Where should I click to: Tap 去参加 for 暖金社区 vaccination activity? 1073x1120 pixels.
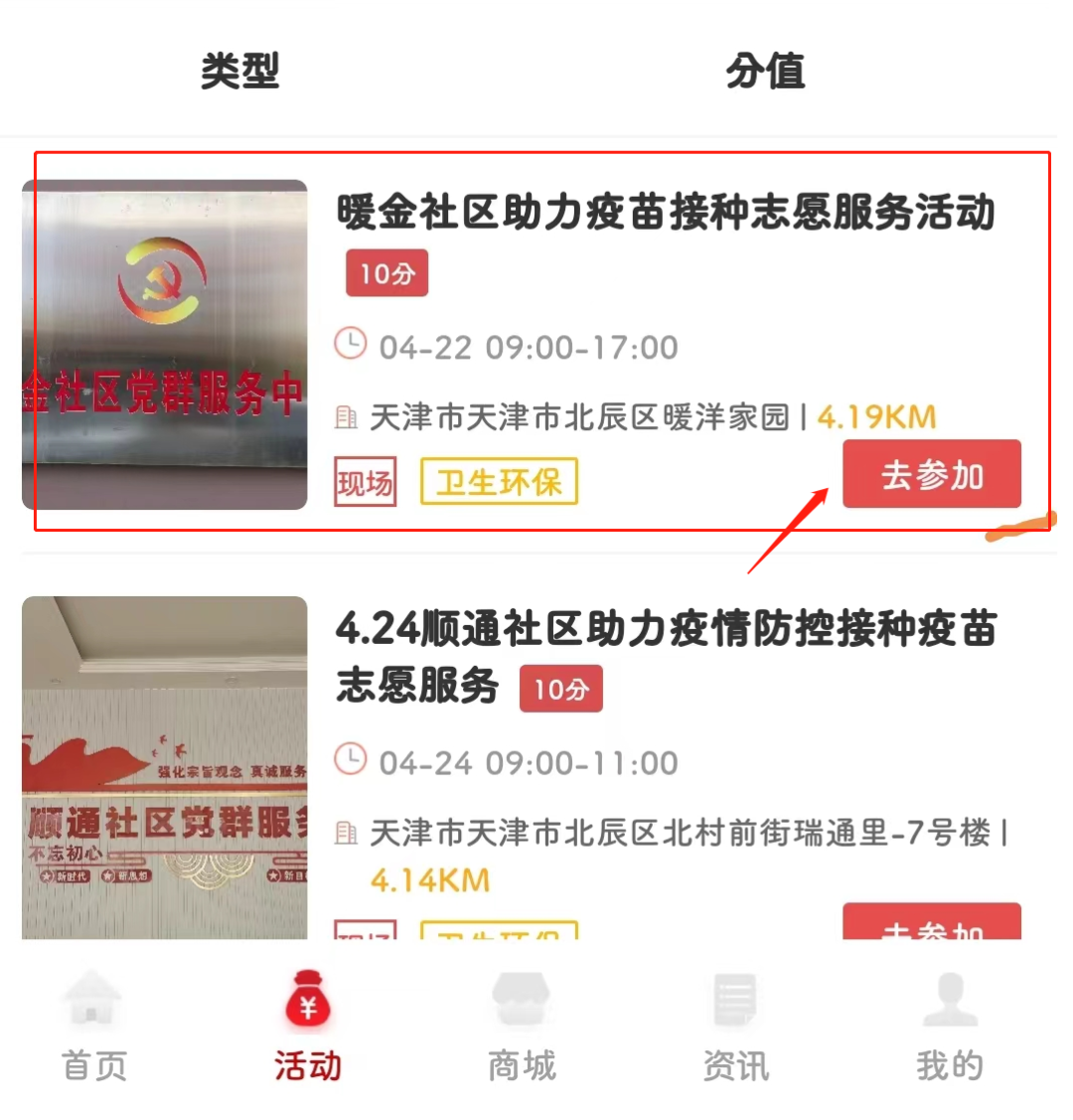coord(931,475)
